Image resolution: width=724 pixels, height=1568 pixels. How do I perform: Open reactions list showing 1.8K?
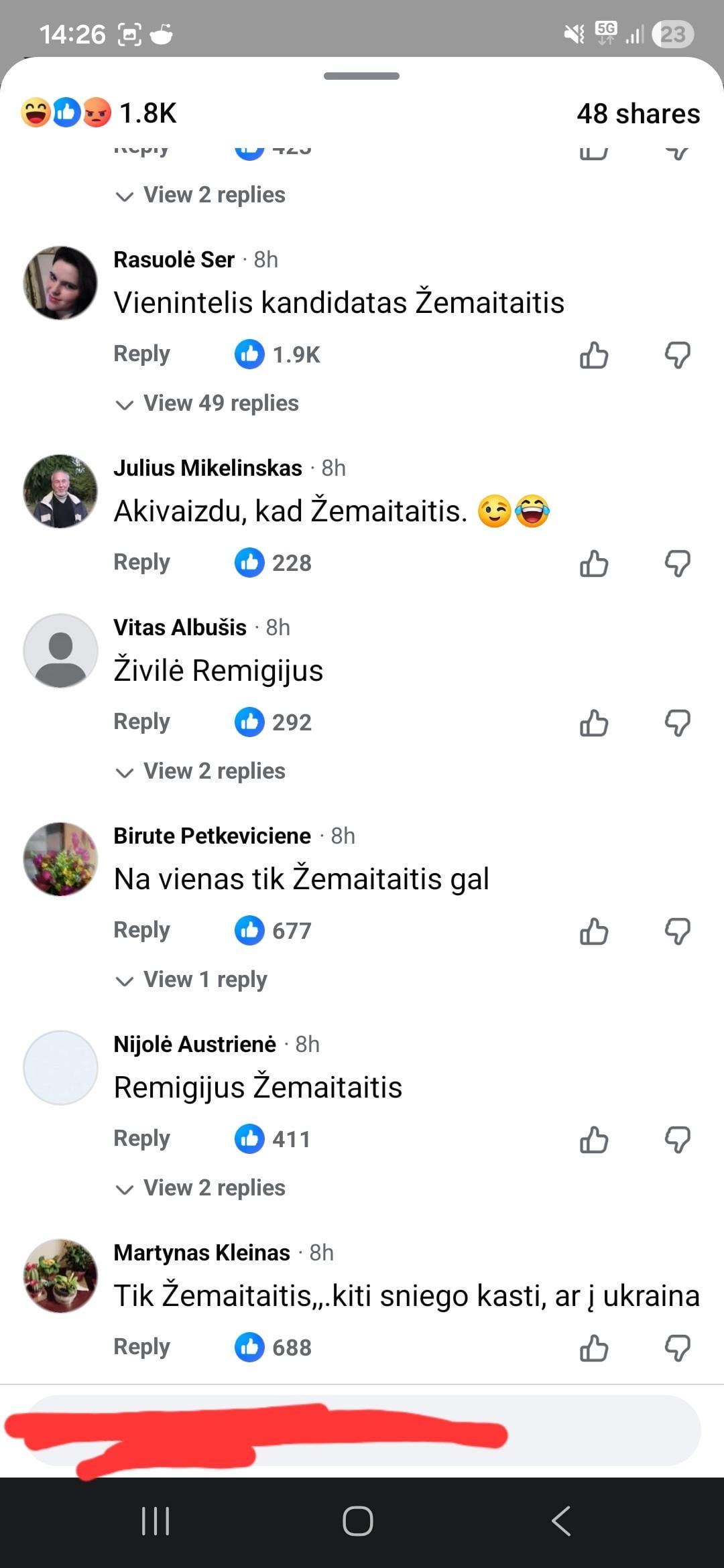pyautogui.click(x=99, y=113)
